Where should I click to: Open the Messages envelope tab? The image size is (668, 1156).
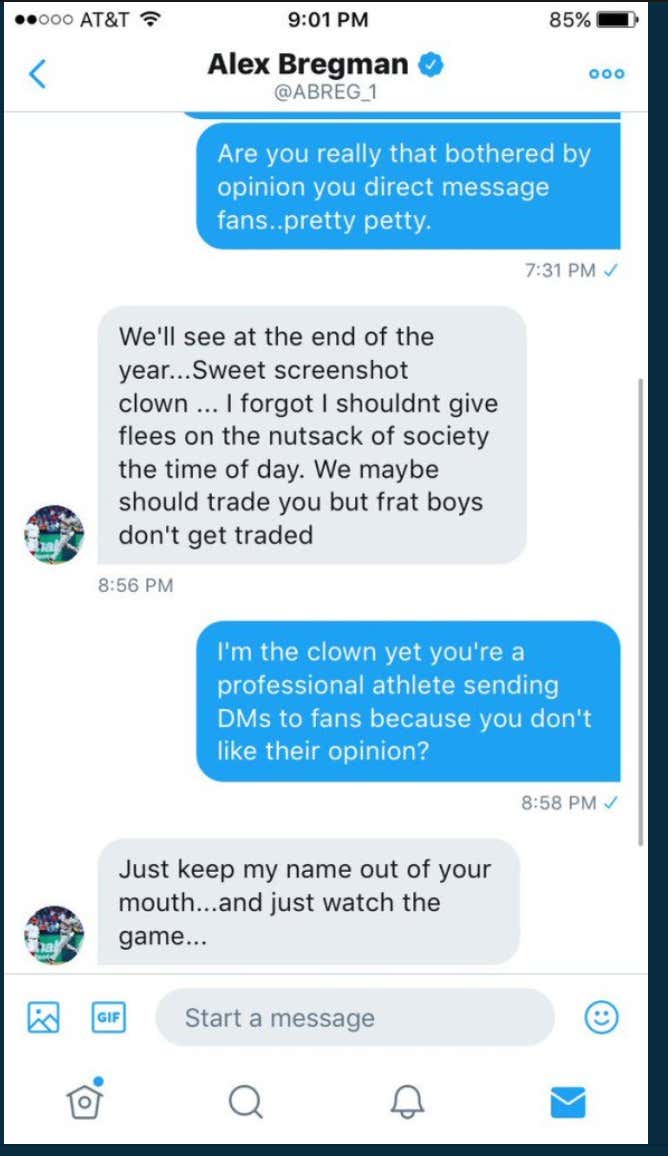pos(568,1103)
